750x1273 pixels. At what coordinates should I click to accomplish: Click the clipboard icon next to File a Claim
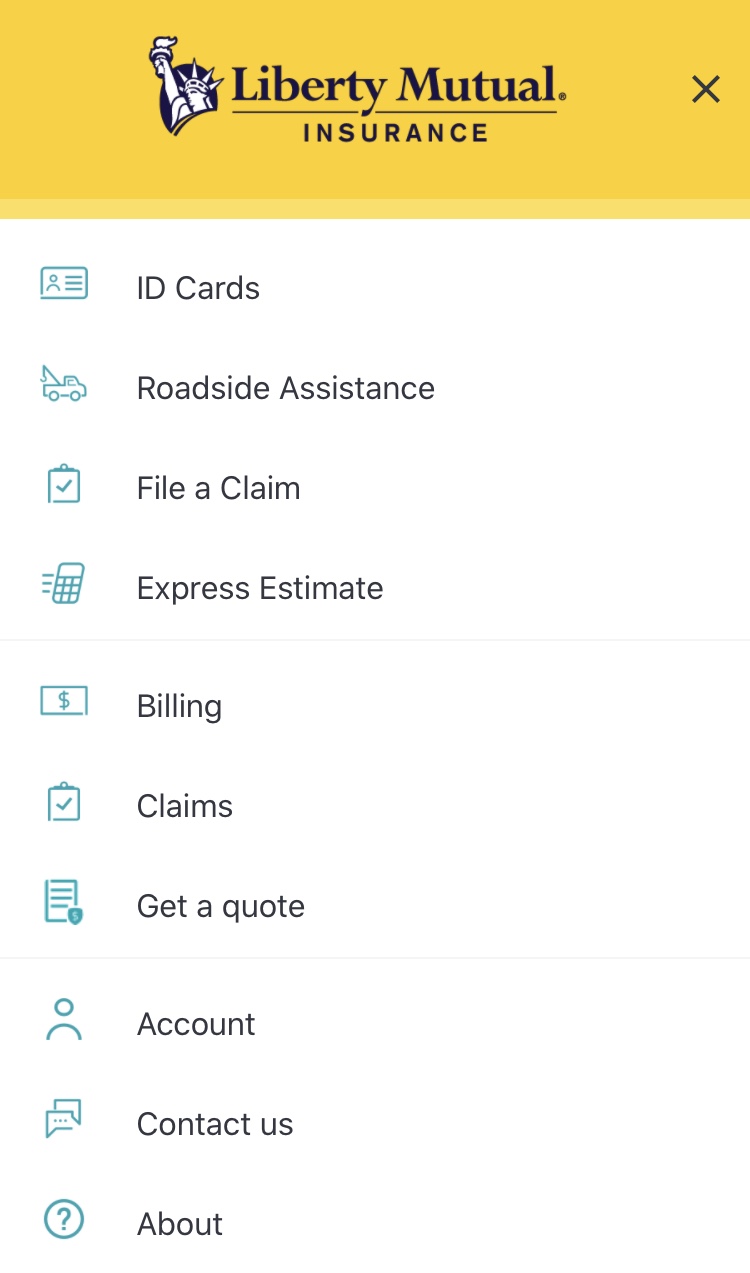click(x=63, y=483)
